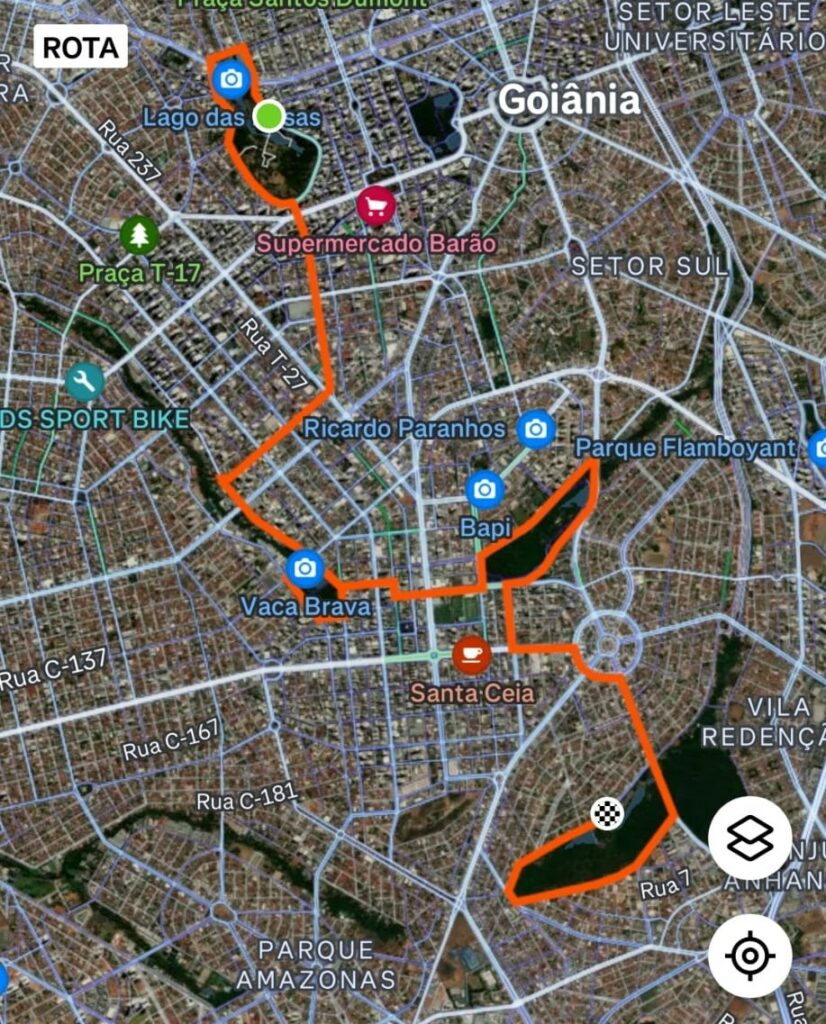
Task: Open the map layers selector
Action: point(749,838)
